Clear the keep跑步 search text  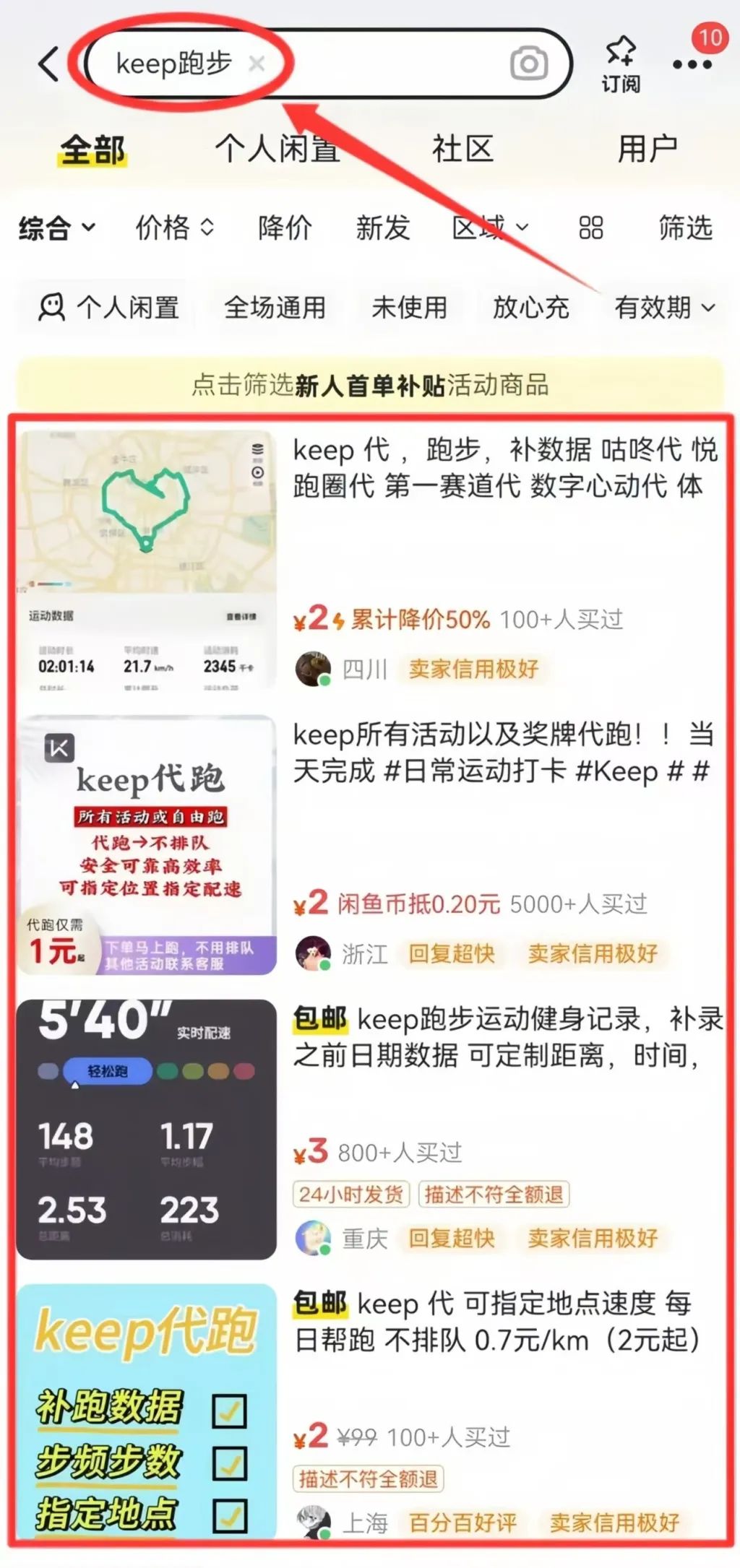(257, 64)
